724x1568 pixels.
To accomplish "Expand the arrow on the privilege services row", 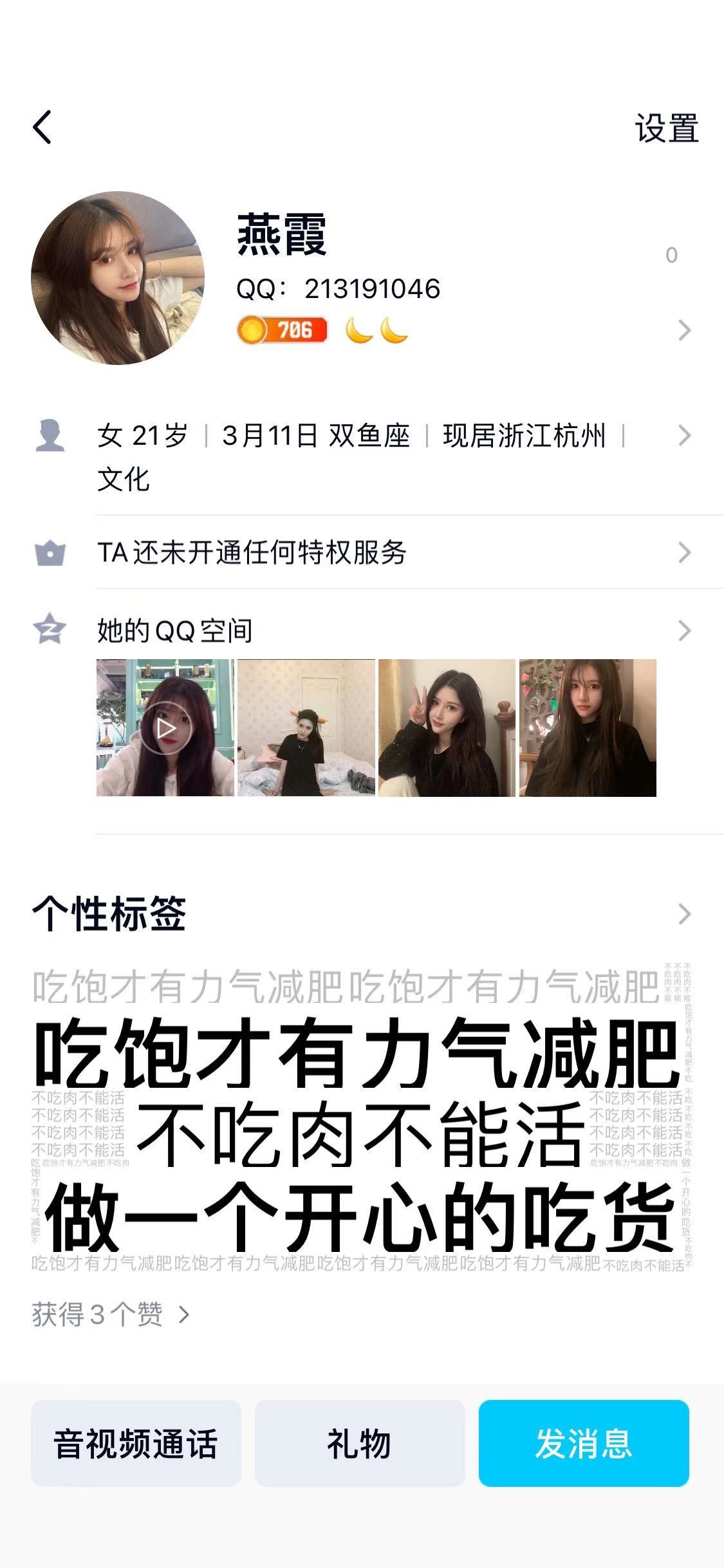I will pos(684,552).
